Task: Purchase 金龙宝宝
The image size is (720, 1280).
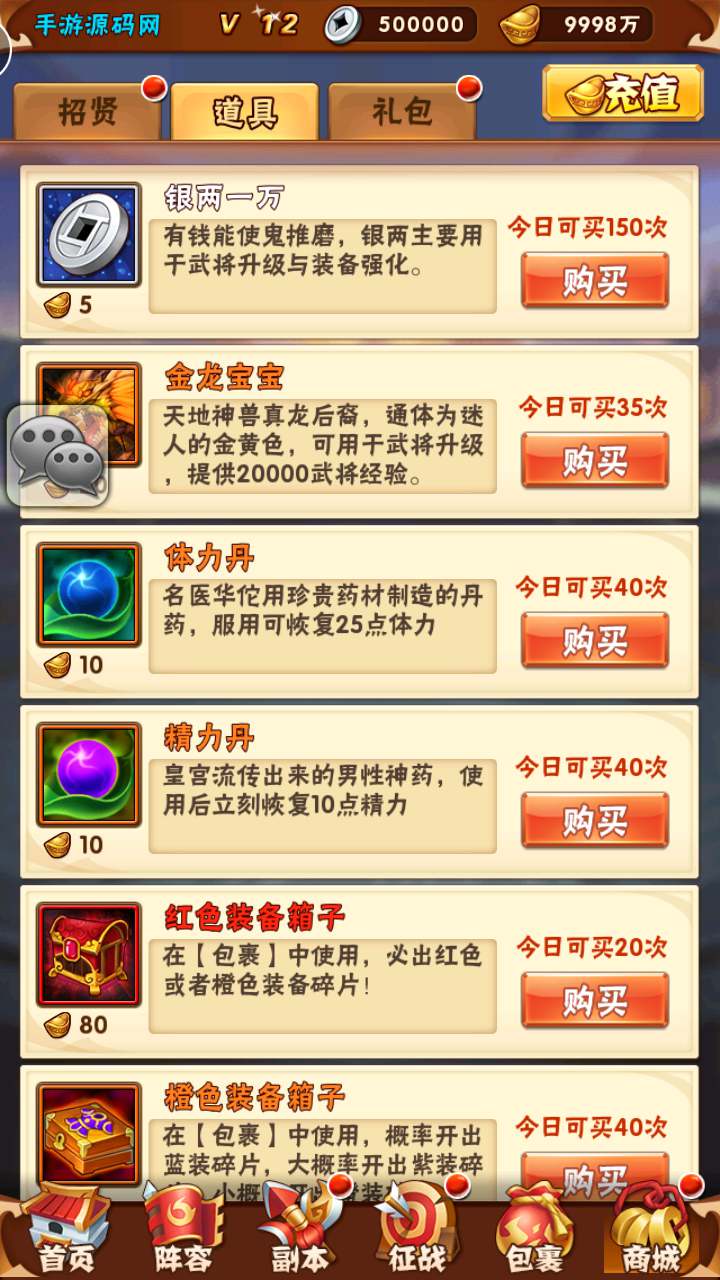Action: [x=595, y=461]
